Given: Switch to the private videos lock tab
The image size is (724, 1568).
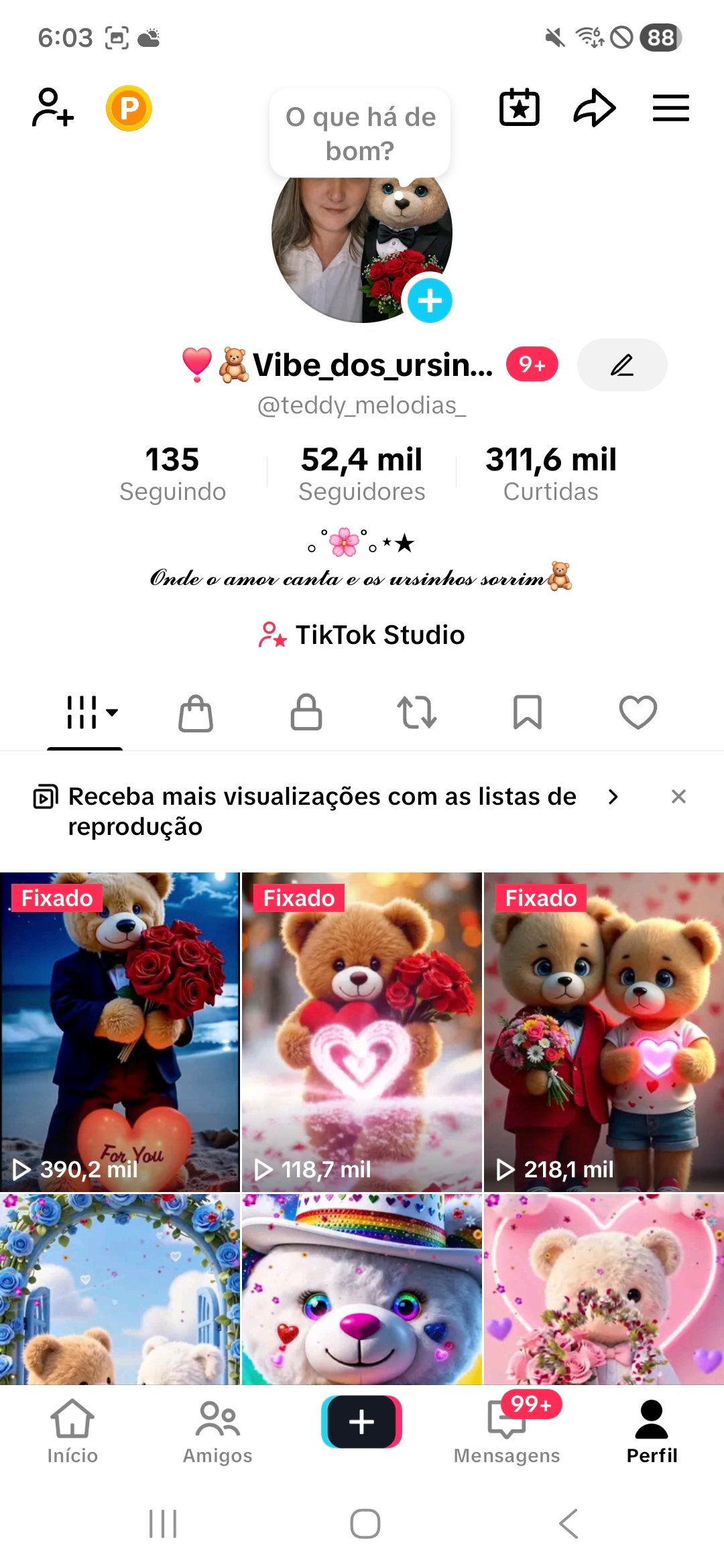Looking at the screenshot, I should click(x=306, y=712).
